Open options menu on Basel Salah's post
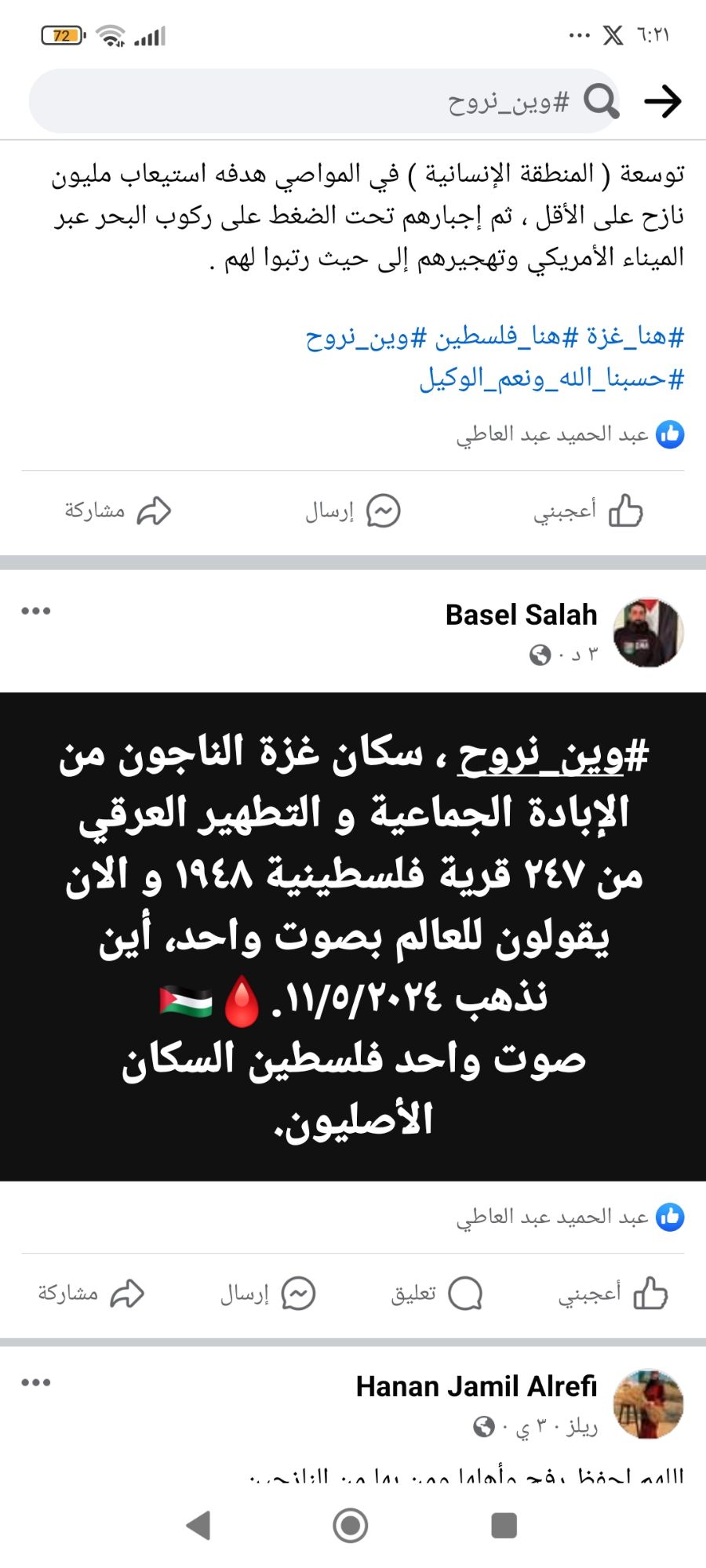Image resolution: width=706 pixels, height=1568 pixels. point(36,611)
